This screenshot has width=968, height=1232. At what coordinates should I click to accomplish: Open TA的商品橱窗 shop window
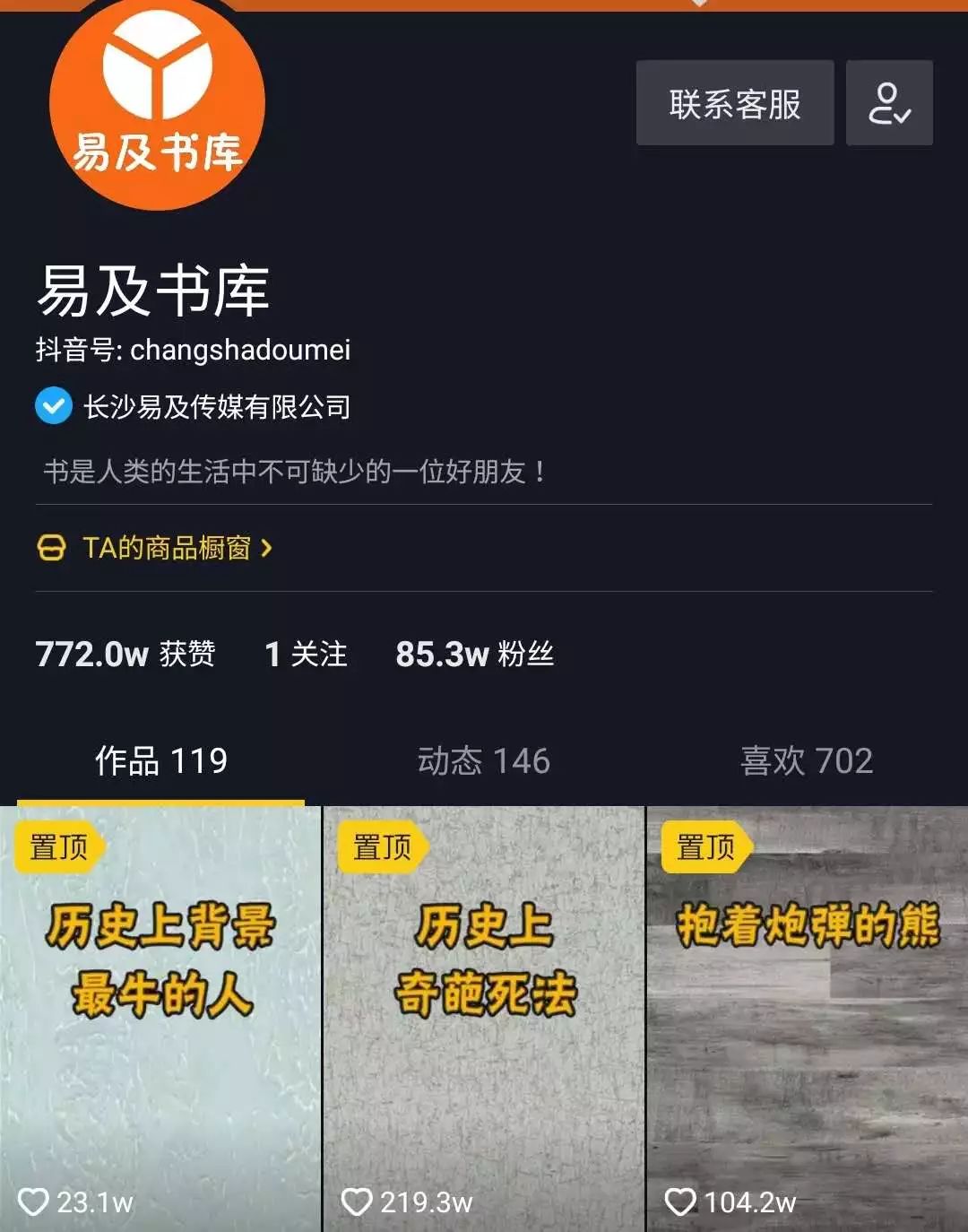pyautogui.click(x=167, y=547)
